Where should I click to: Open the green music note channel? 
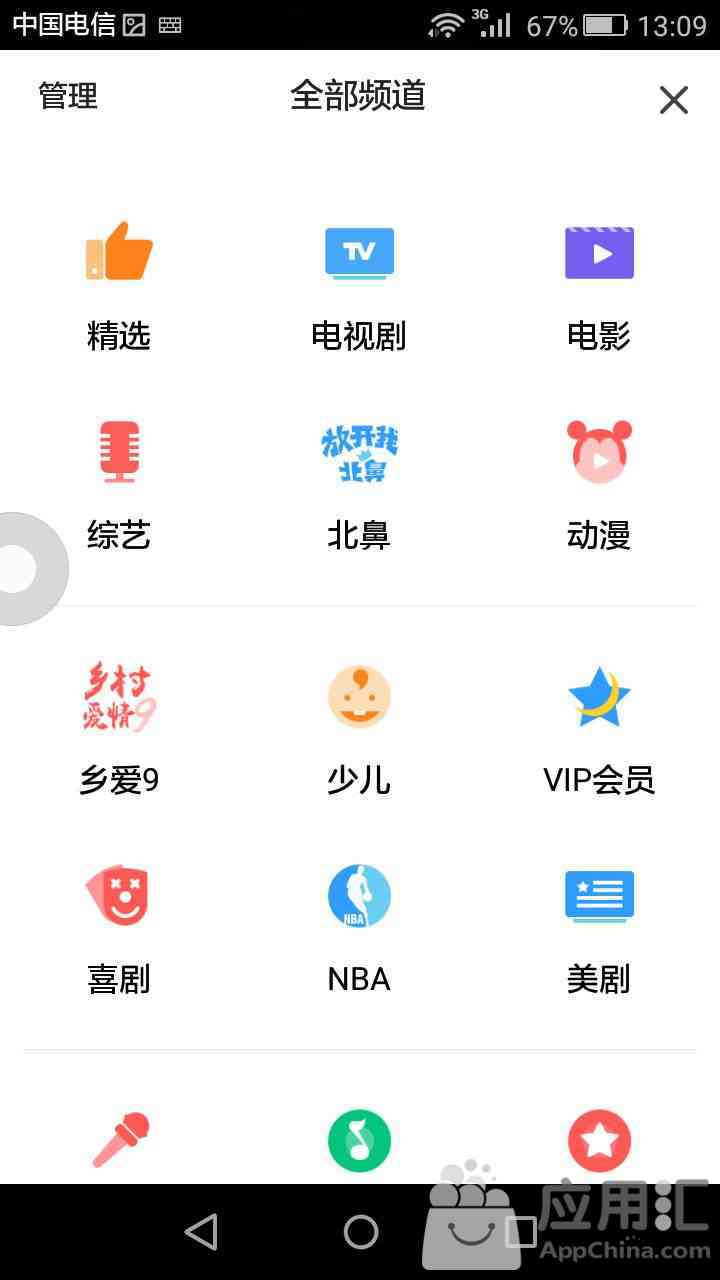(x=359, y=1140)
